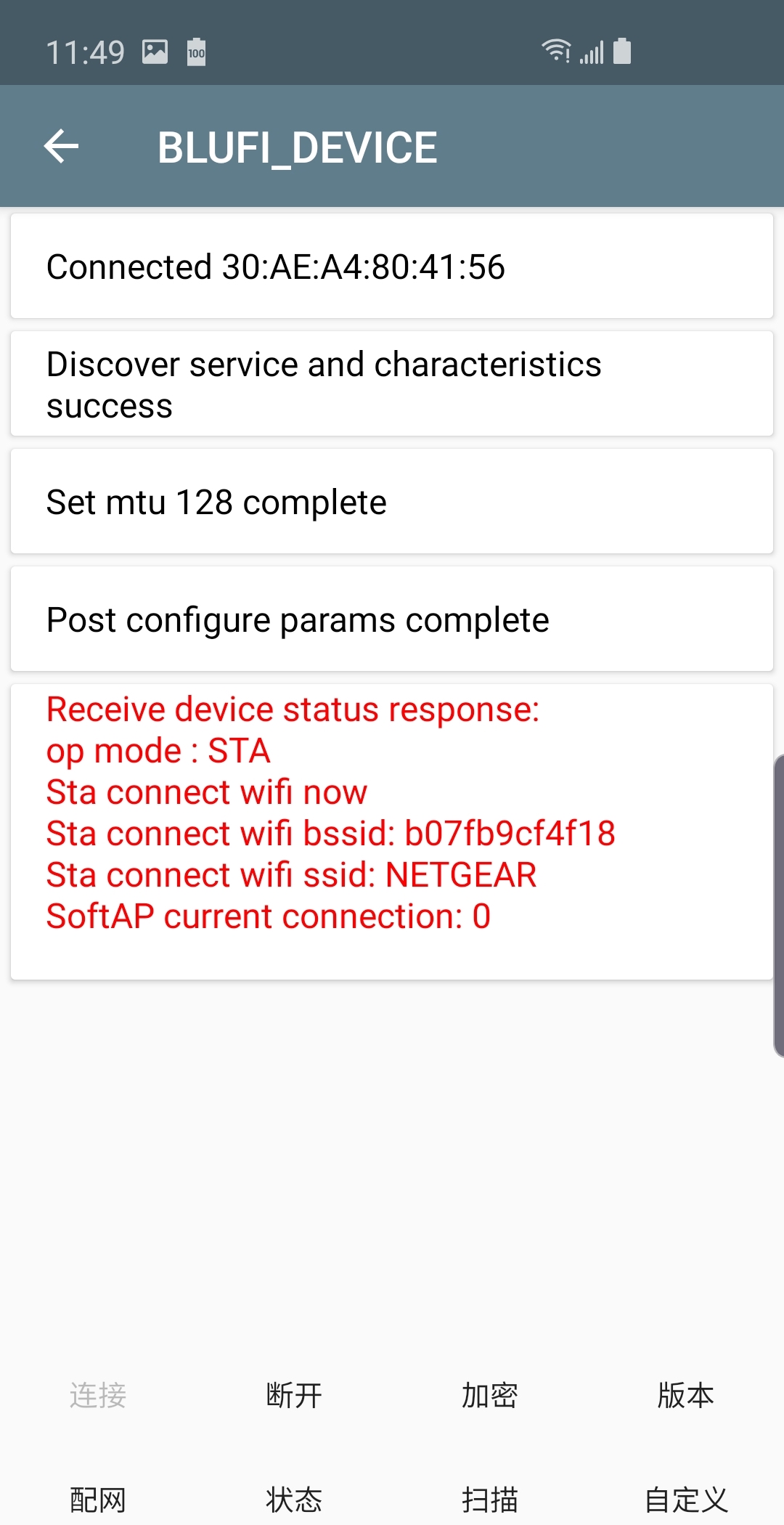The height and width of the screenshot is (1525, 784).
Task: Request device 状态 status
Action: [x=294, y=1500]
